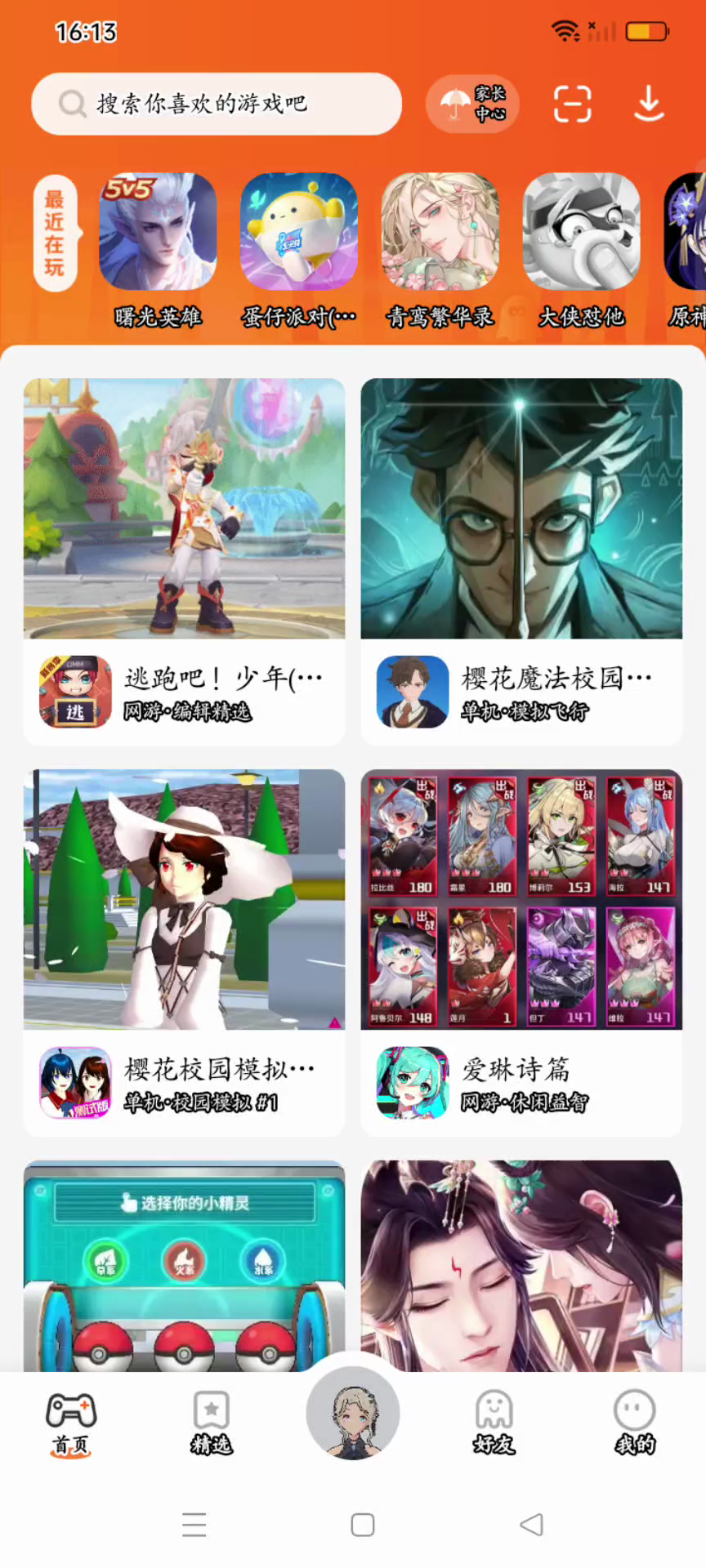Screen dimensions: 706x1568
Task: Open recently played game 曙光英雄
Action: tap(158, 232)
